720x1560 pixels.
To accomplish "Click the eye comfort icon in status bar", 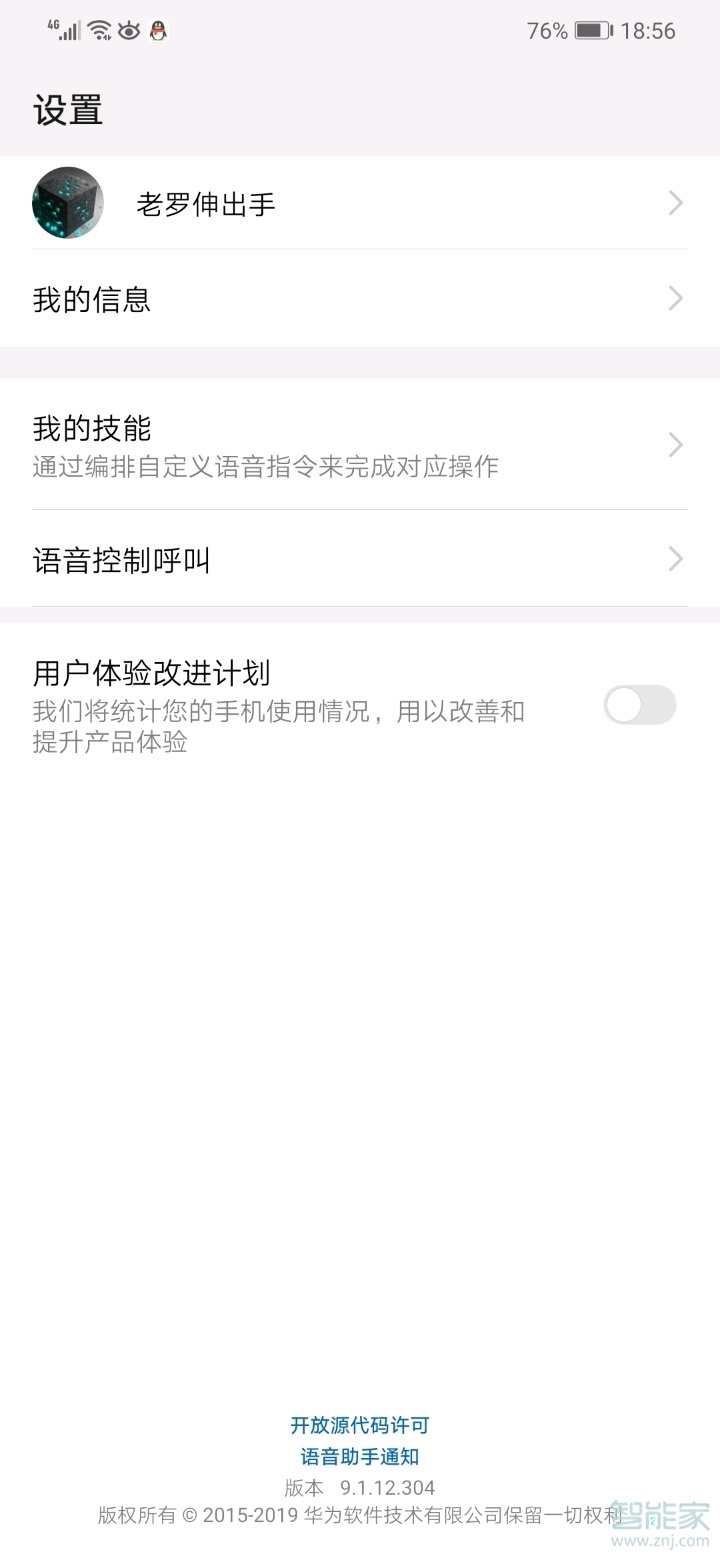I will (128, 30).
